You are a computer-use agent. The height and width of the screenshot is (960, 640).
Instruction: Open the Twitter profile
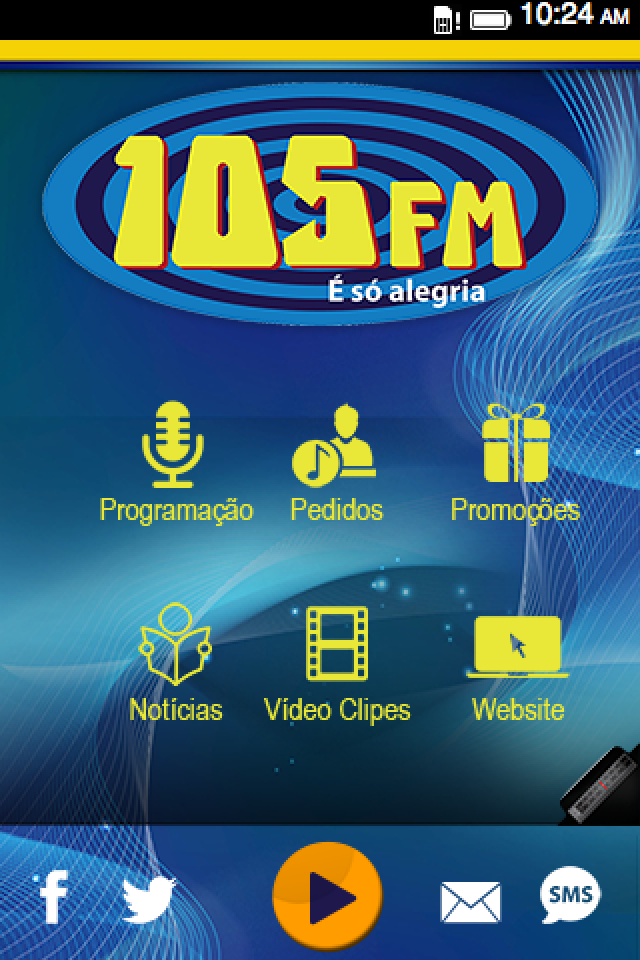pyautogui.click(x=148, y=899)
